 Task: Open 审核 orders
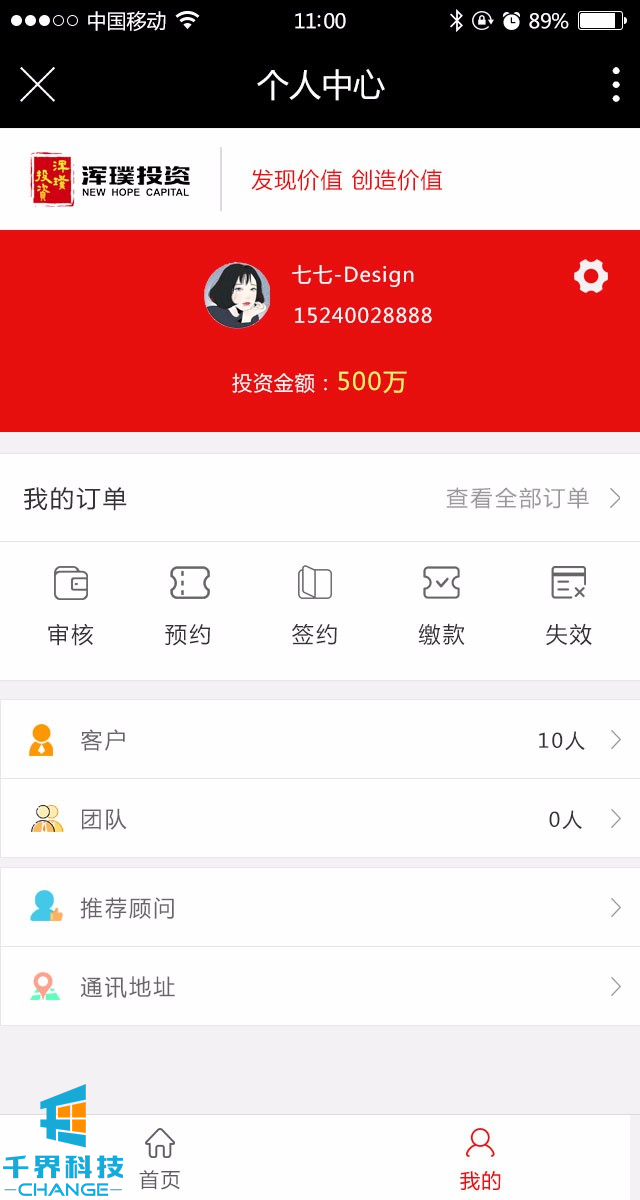(x=71, y=605)
